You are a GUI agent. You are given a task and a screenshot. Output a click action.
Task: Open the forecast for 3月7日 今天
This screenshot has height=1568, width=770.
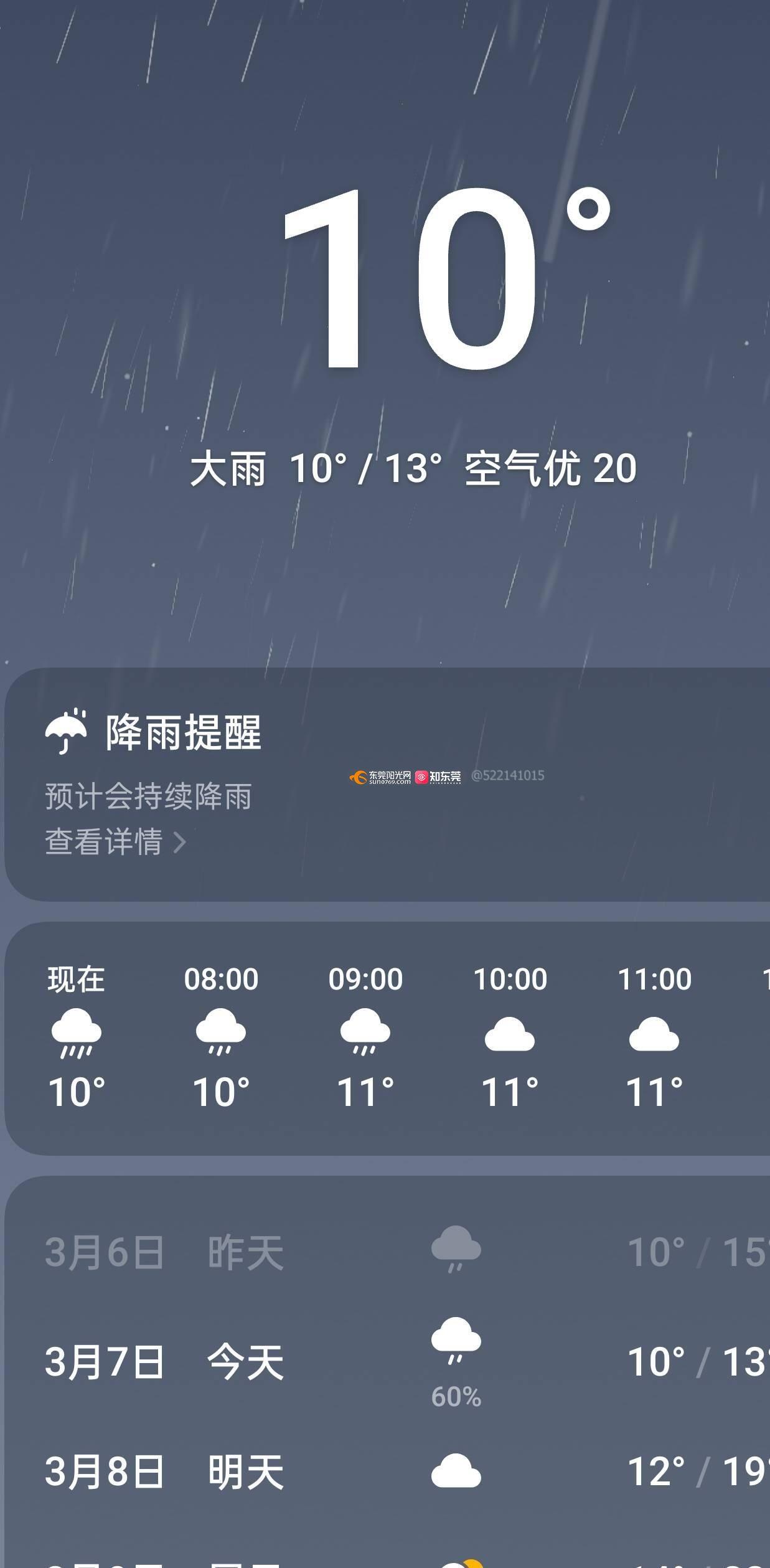(x=386, y=1362)
